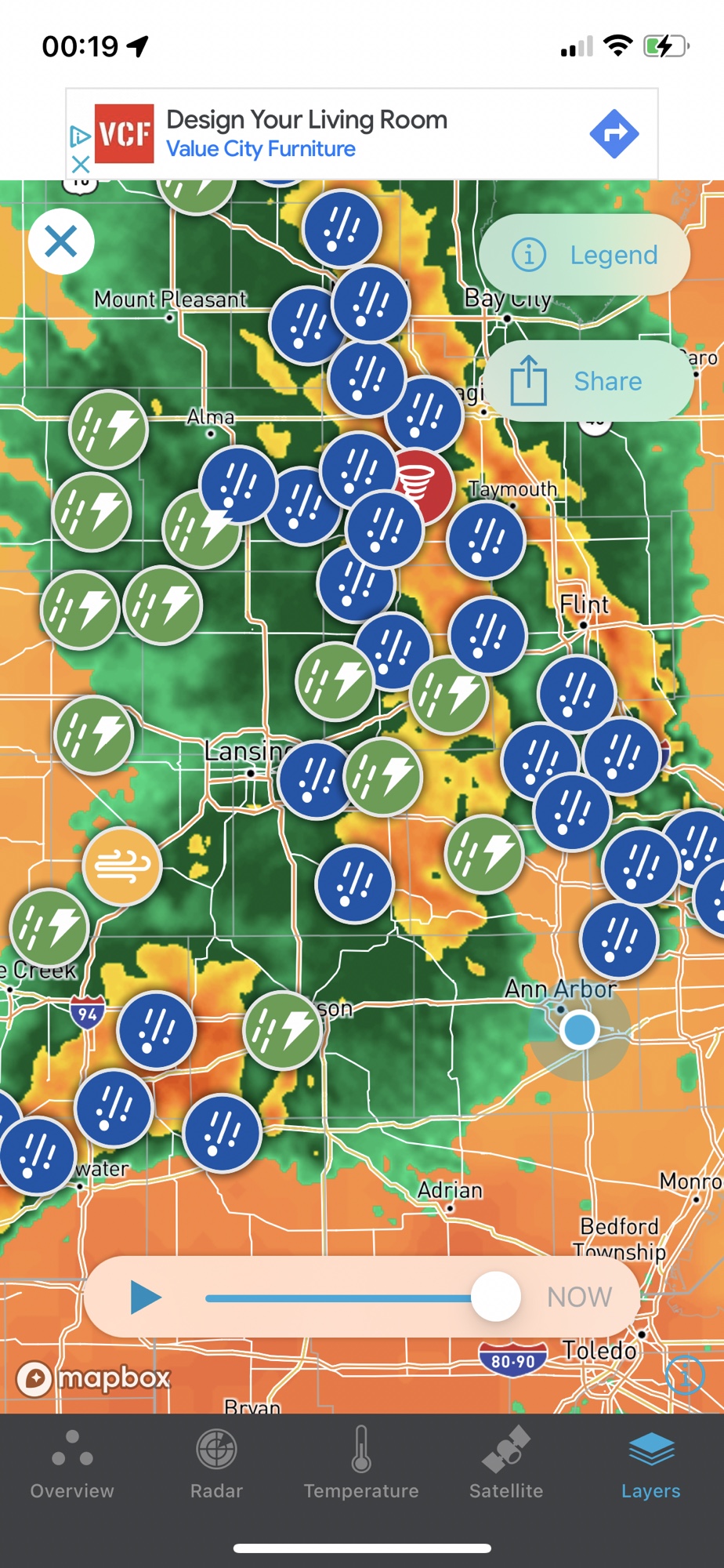Close the map layers view
Screen dimensions: 724x1568
pos(61,241)
